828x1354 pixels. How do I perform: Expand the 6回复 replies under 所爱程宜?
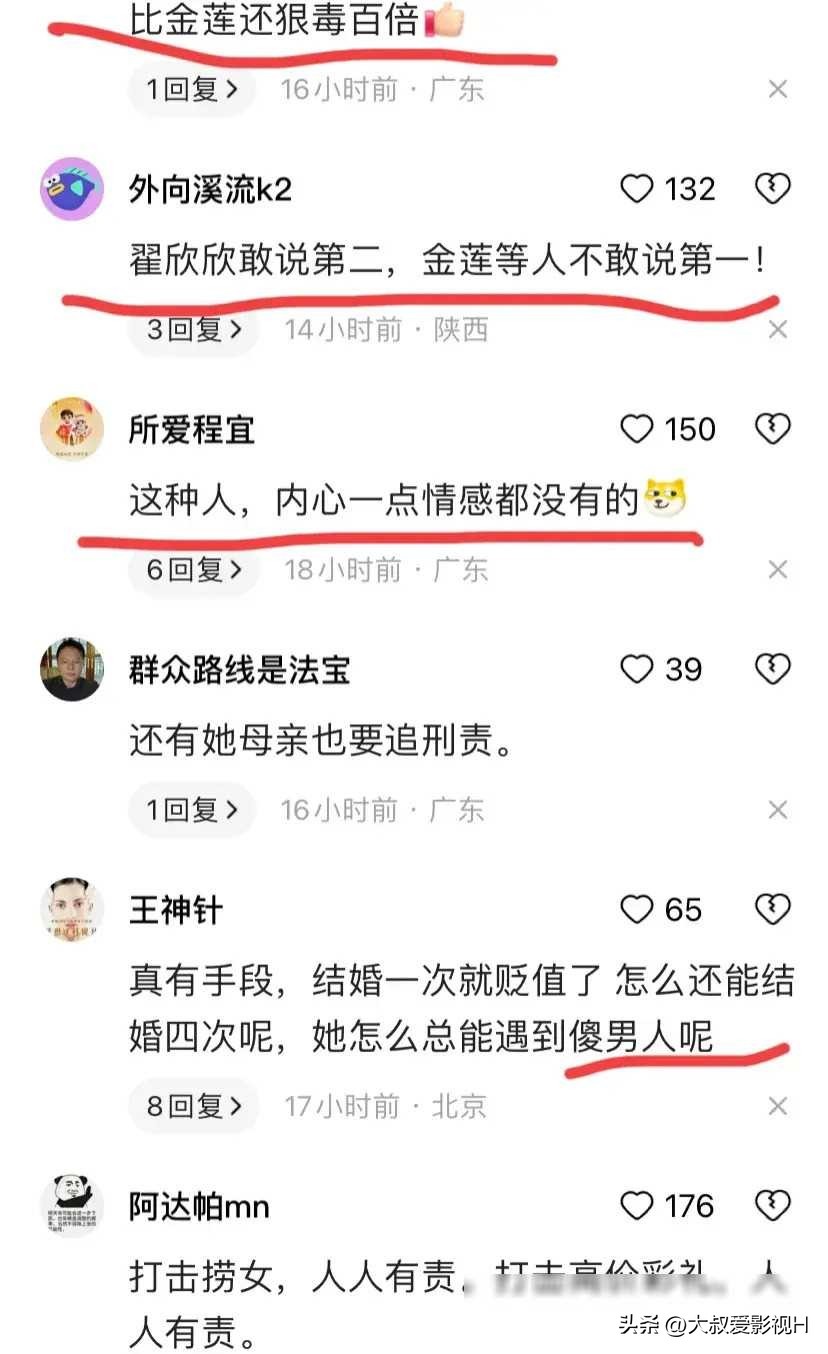(193, 570)
